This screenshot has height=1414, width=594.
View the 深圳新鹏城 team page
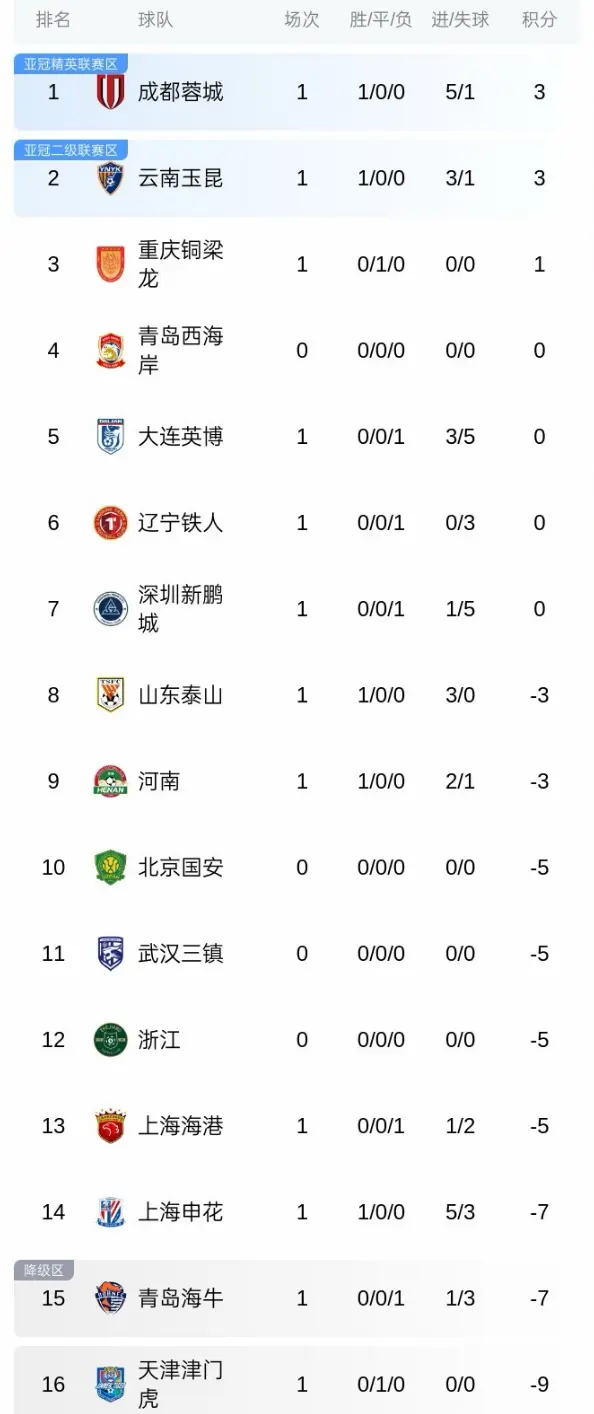297,608
